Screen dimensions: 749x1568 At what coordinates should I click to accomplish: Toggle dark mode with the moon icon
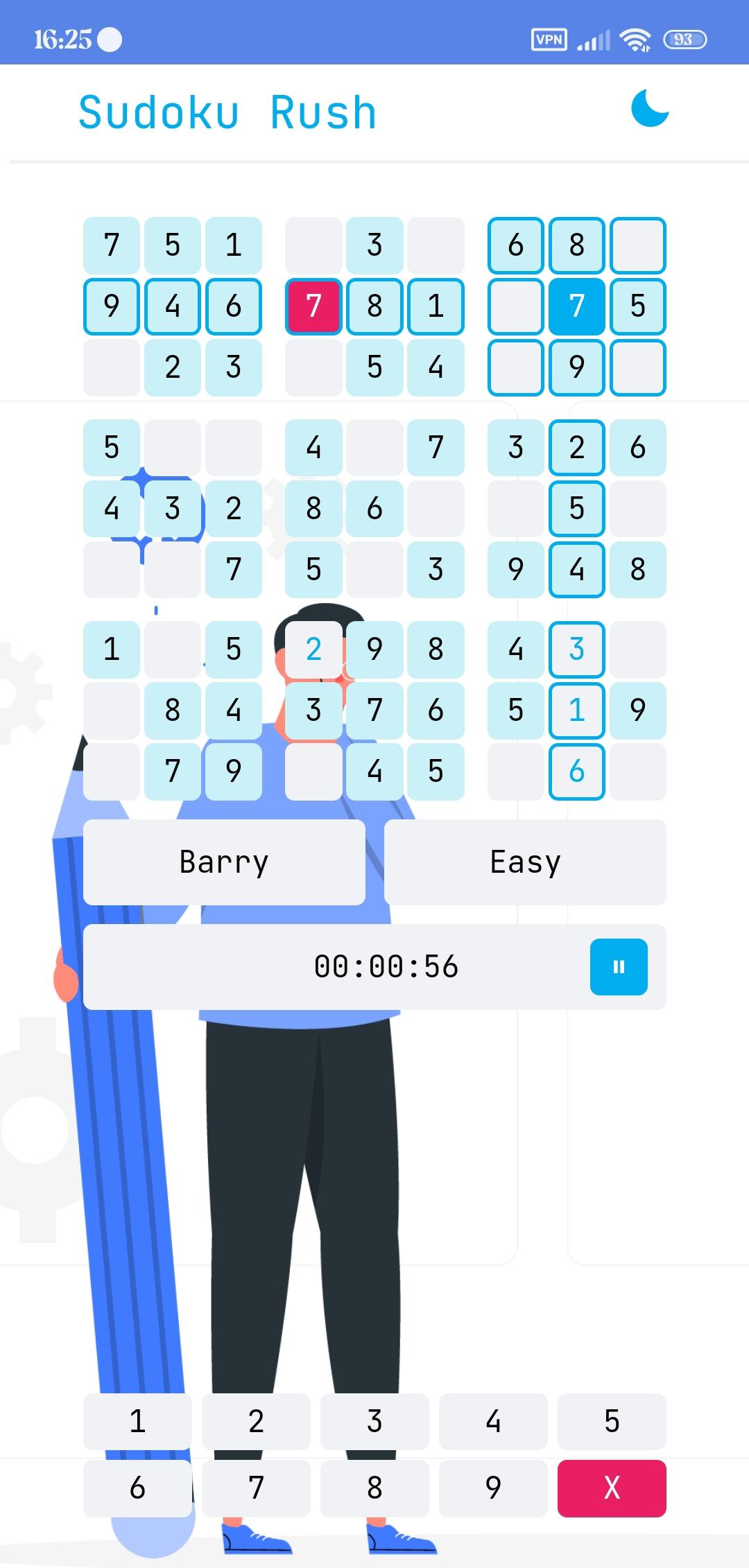tap(650, 108)
